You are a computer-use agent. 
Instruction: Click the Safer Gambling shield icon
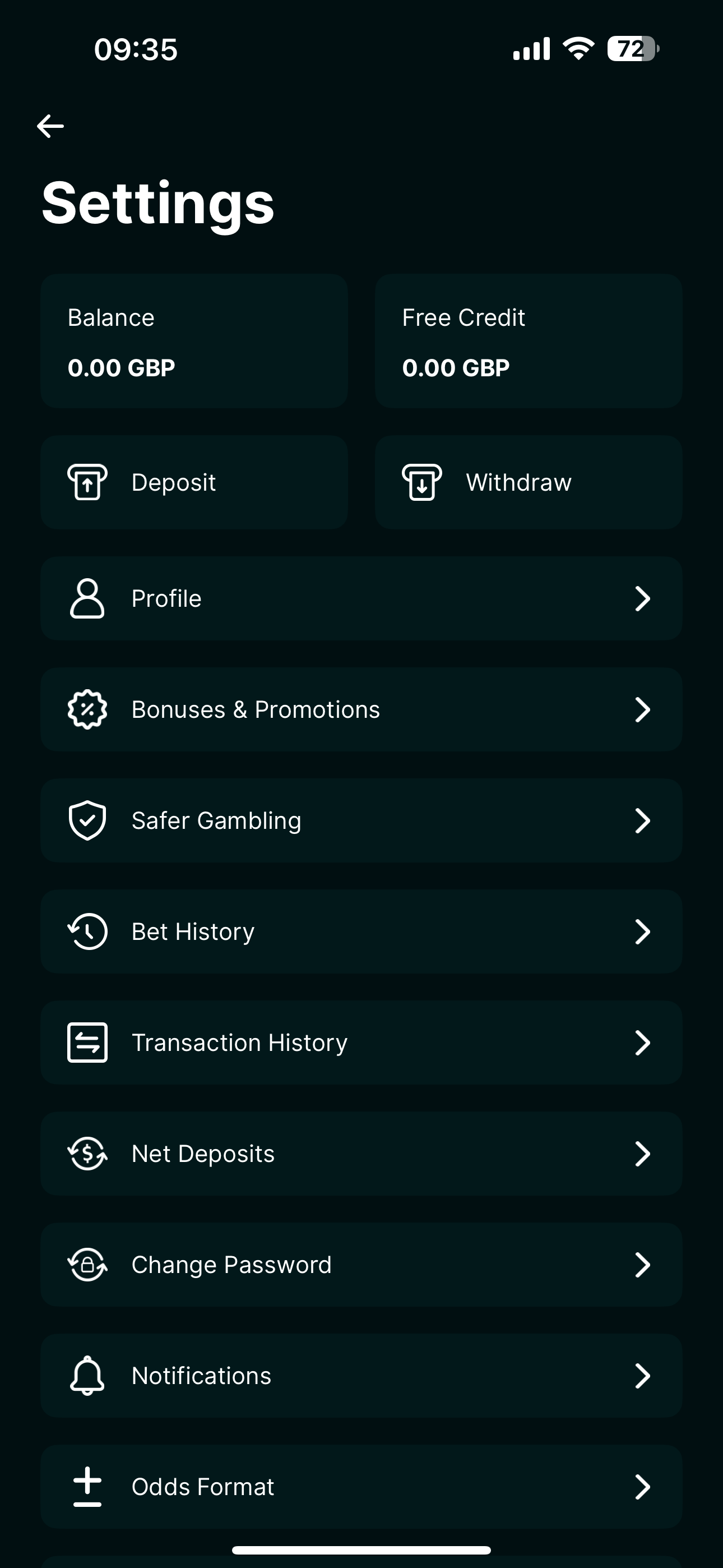(87, 820)
